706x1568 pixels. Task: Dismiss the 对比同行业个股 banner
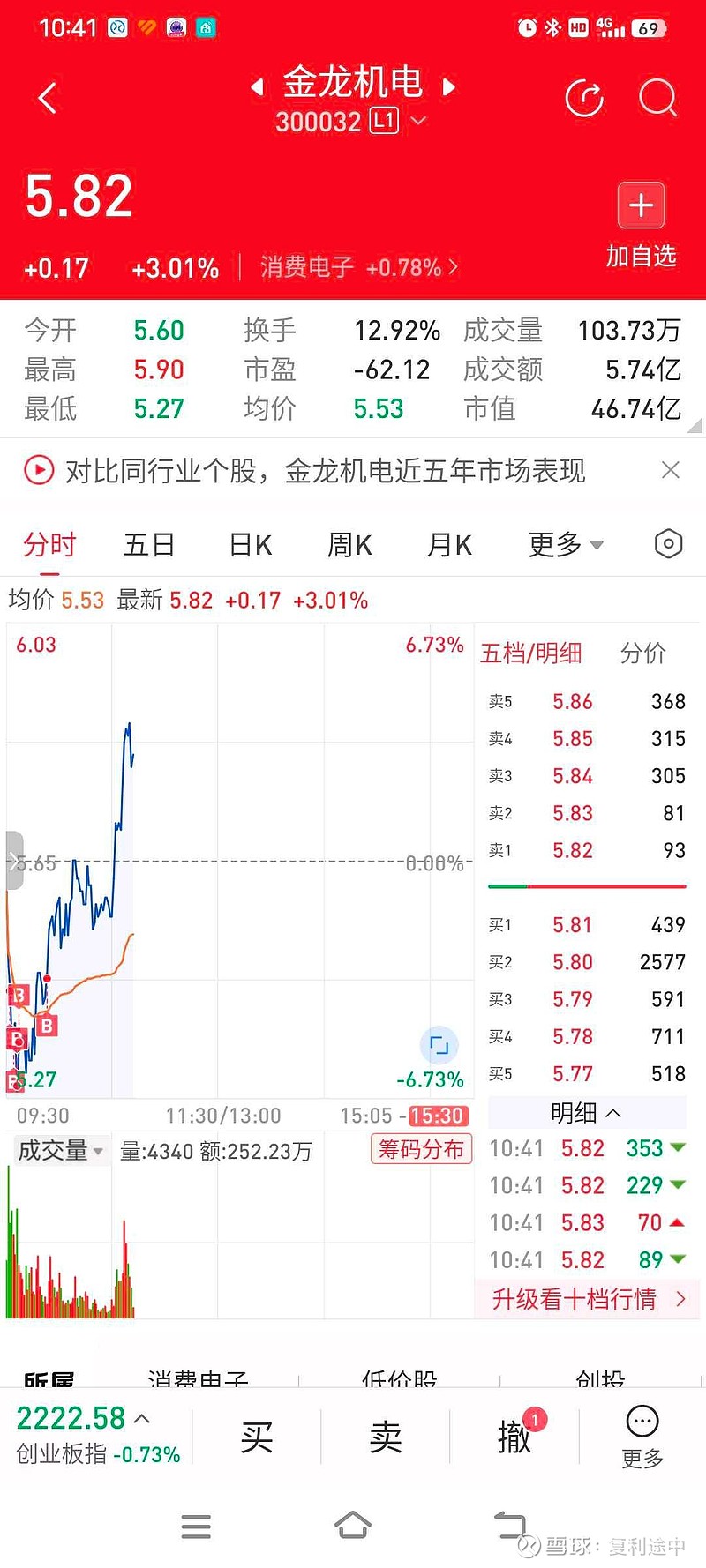(x=671, y=470)
